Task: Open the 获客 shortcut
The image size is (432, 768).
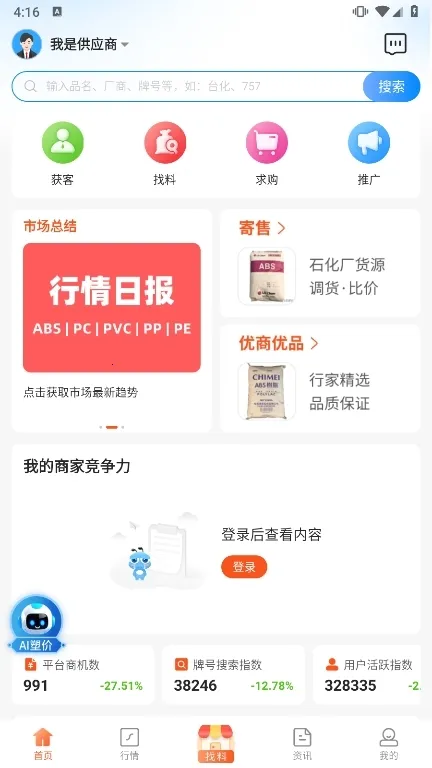Action: point(63,154)
